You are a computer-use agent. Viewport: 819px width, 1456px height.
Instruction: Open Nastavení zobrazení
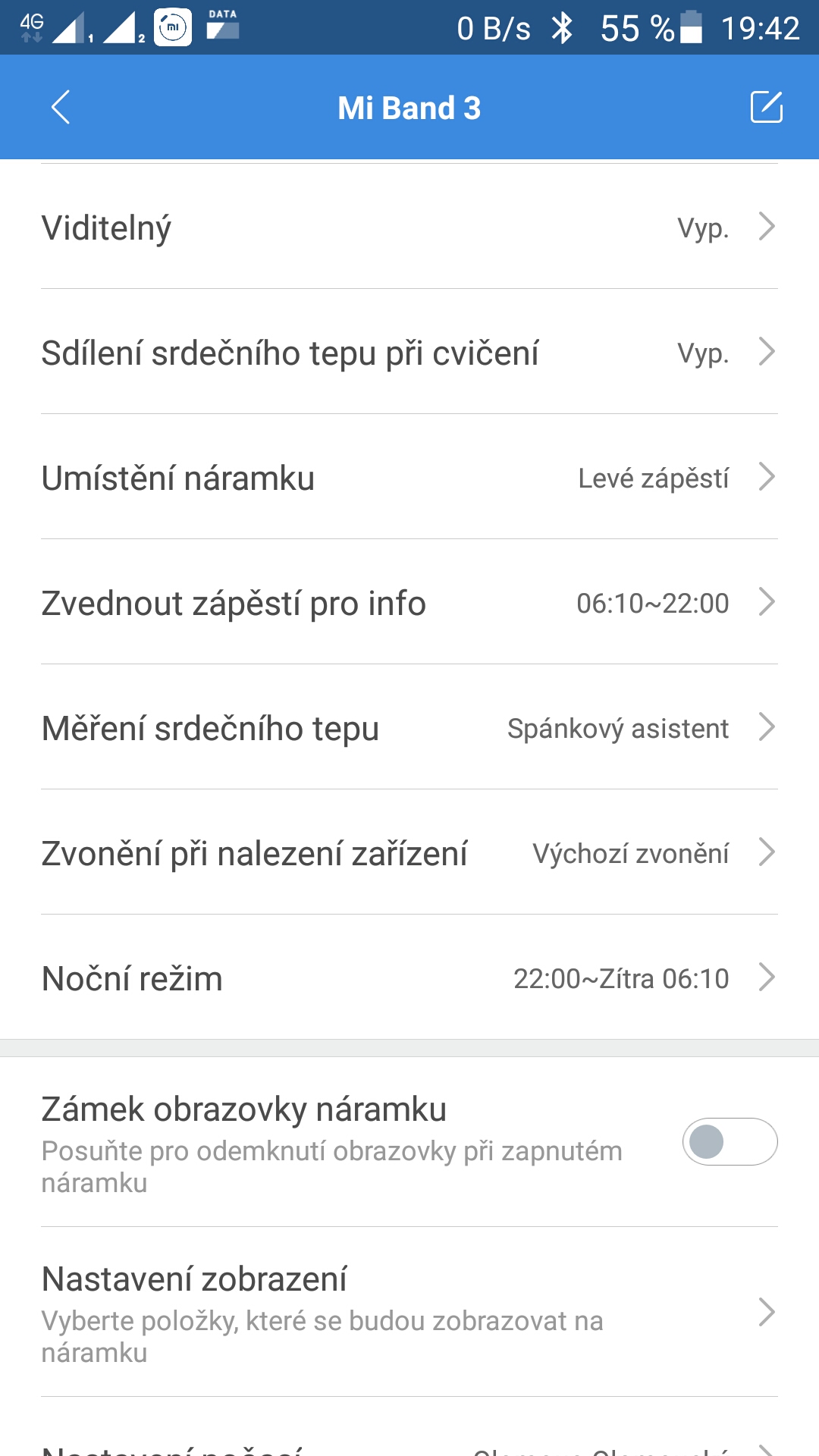[409, 1313]
